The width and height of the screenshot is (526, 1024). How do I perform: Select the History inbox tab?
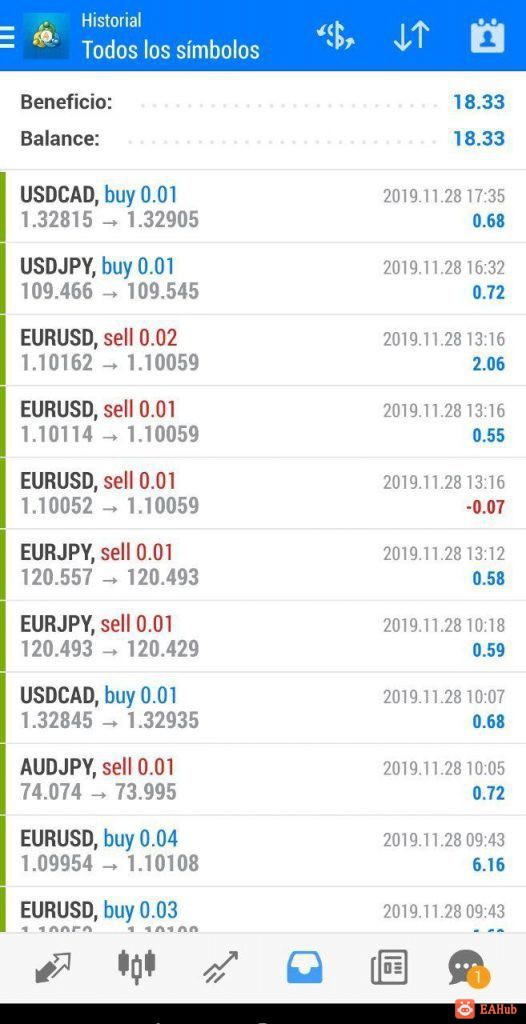pyautogui.click(x=304, y=967)
